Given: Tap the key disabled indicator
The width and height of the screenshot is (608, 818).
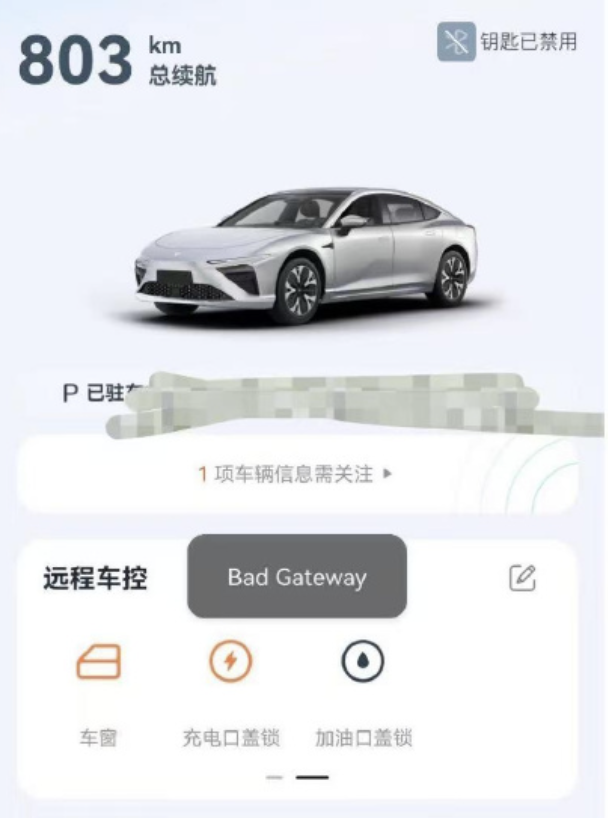Looking at the screenshot, I should pos(507,42).
